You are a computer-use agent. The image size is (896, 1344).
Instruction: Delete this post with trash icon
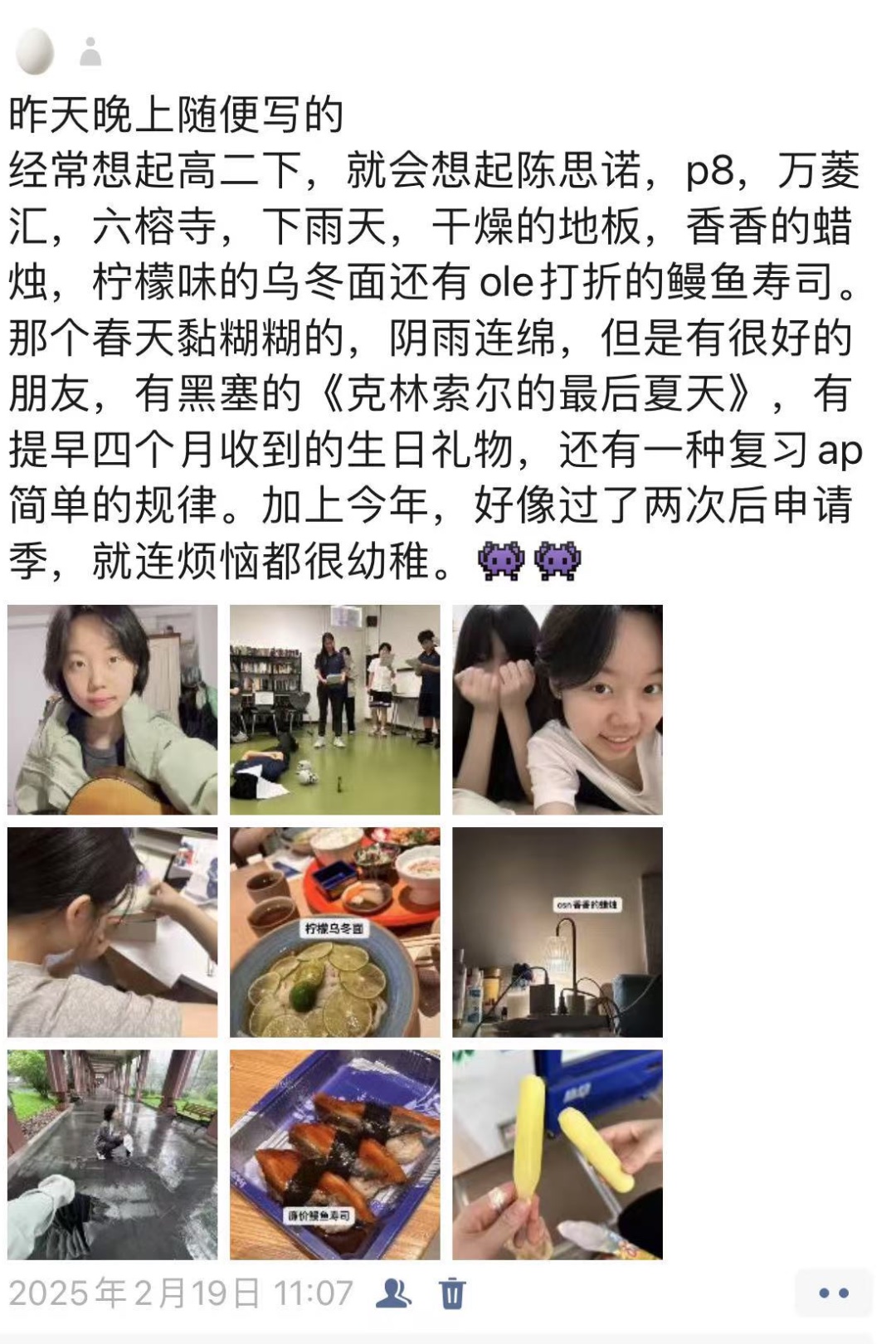(452, 1293)
